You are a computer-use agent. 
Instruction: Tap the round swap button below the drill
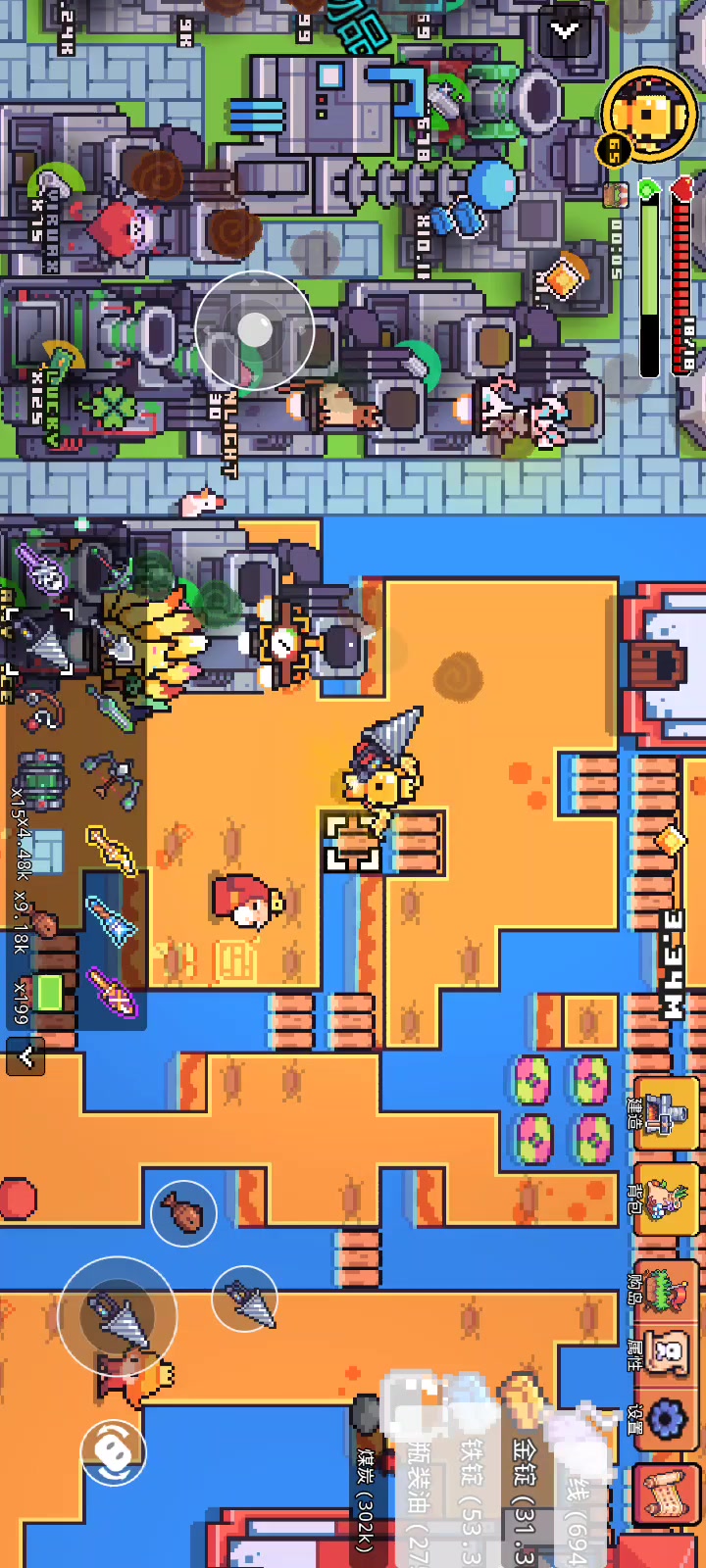click(114, 1451)
